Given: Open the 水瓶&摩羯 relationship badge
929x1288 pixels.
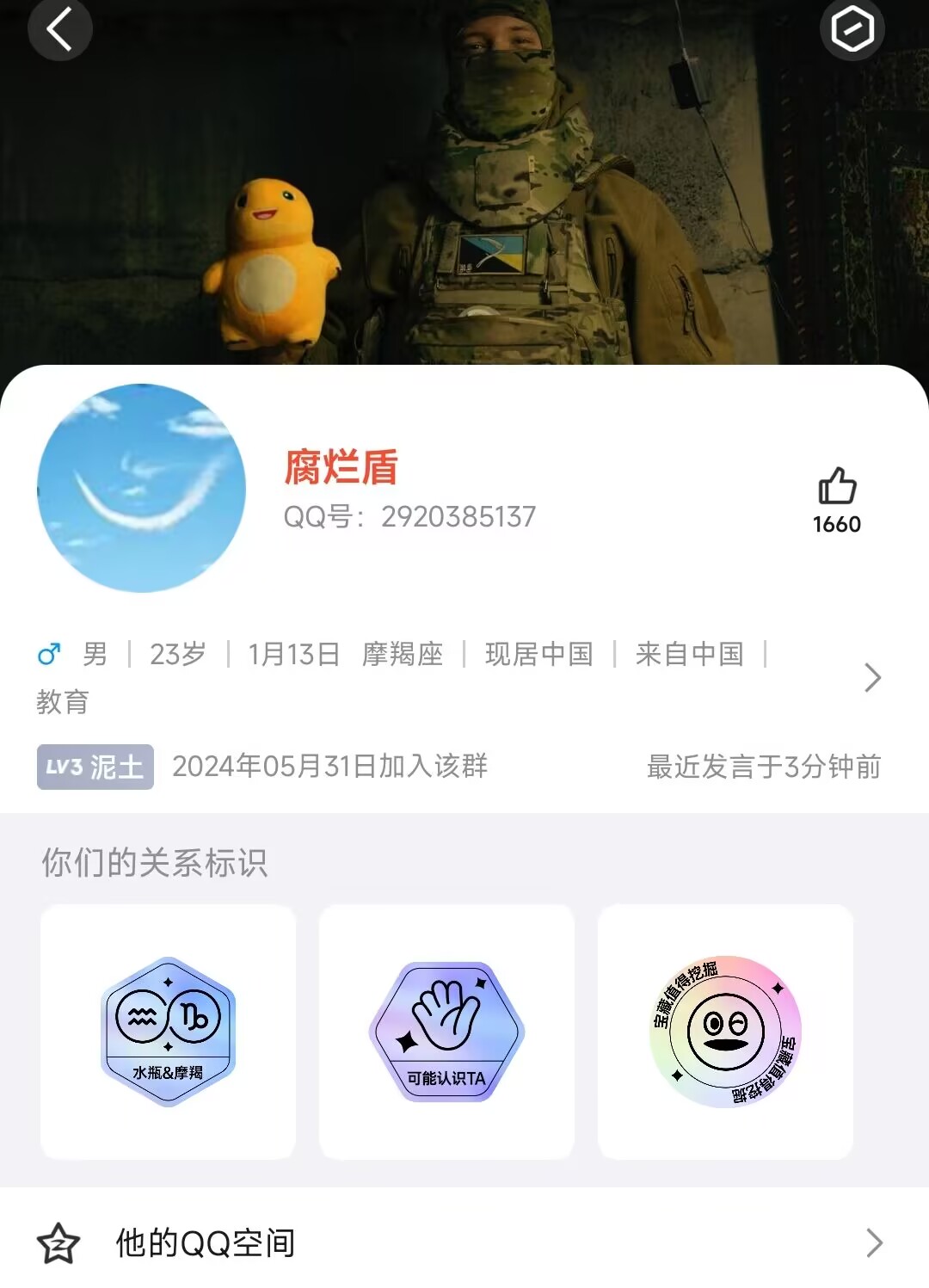Looking at the screenshot, I should 168,1032.
